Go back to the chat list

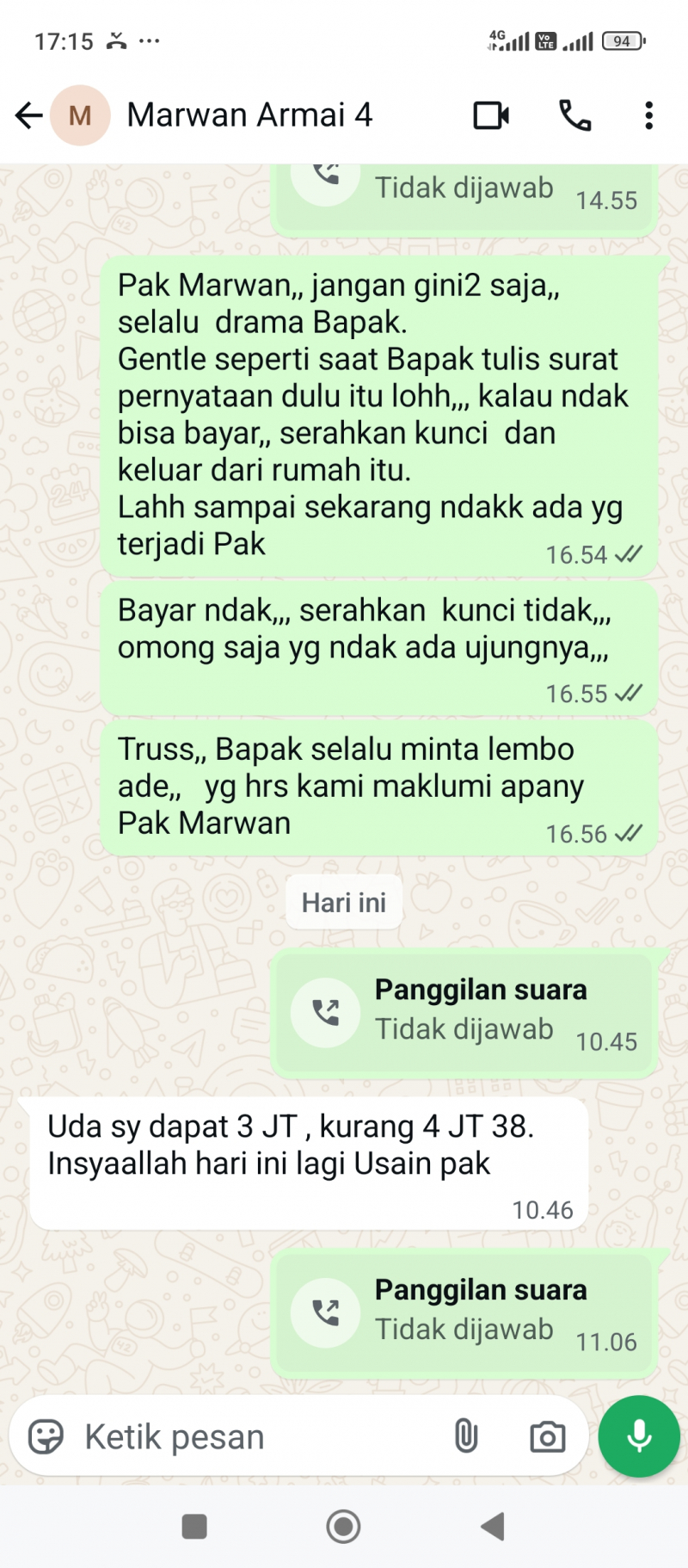coord(29,115)
